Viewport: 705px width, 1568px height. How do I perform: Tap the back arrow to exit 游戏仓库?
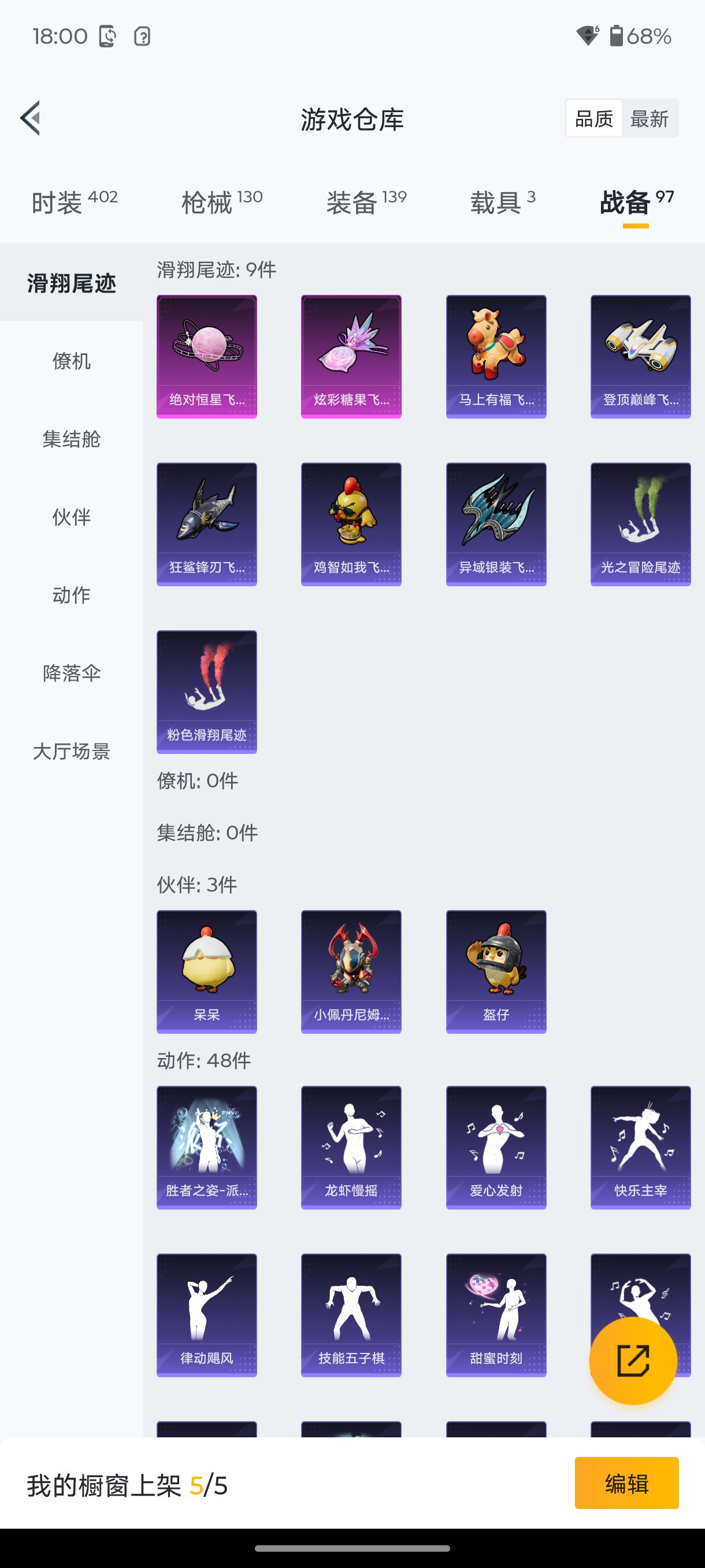pyautogui.click(x=31, y=119)
